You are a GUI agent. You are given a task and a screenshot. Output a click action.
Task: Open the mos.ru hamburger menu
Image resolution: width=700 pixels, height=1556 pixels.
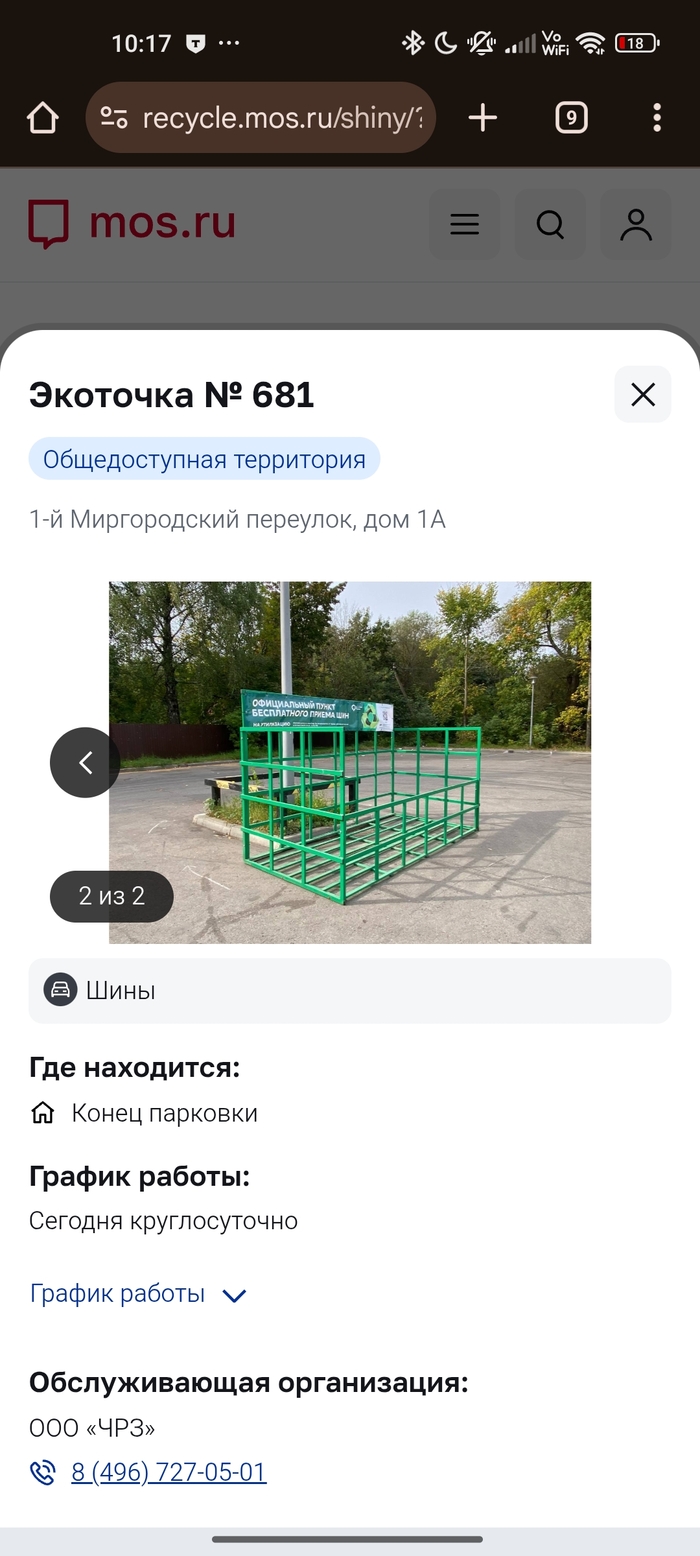point(464,224)
